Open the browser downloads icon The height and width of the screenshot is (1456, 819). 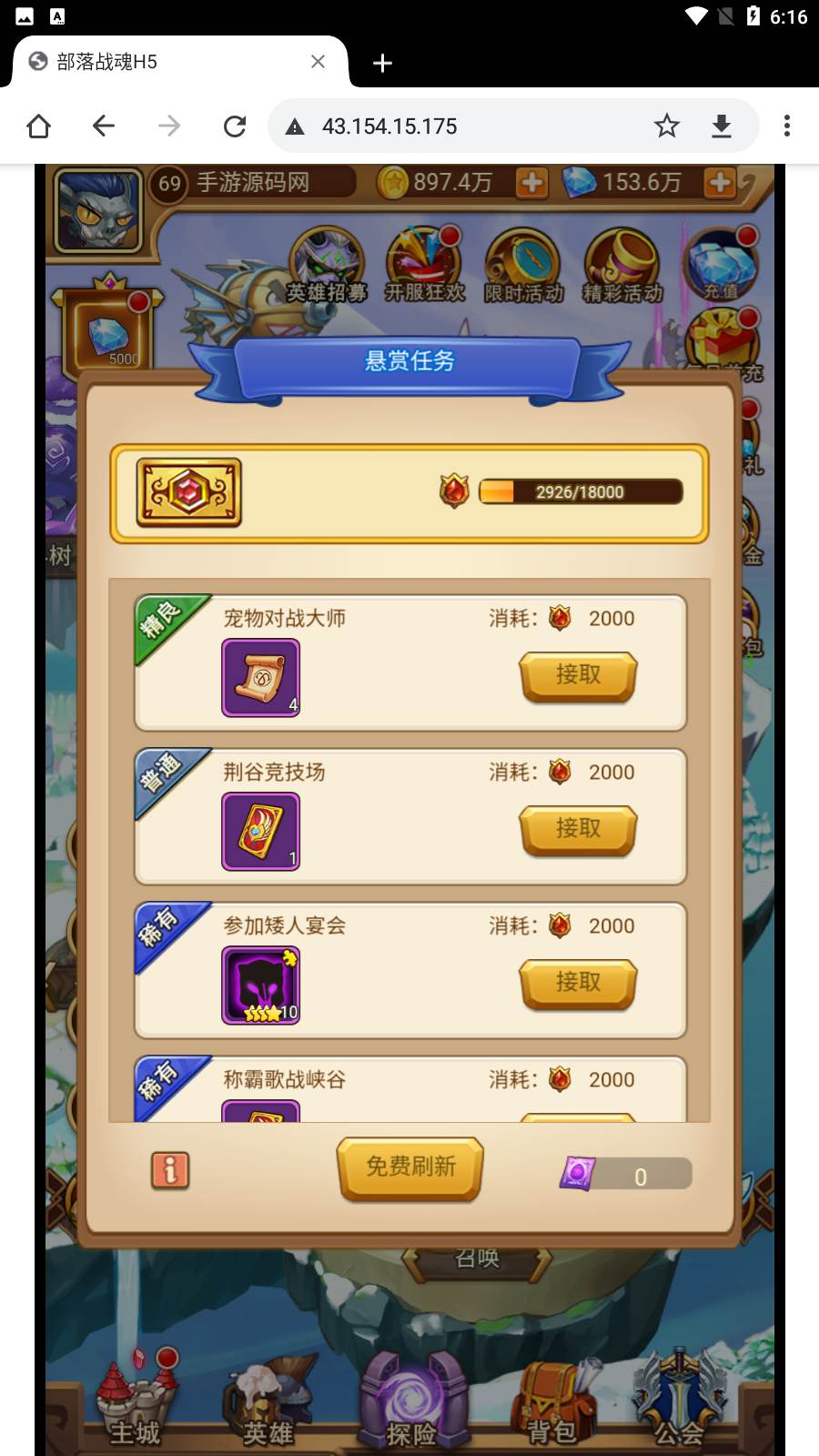(721, 126)
